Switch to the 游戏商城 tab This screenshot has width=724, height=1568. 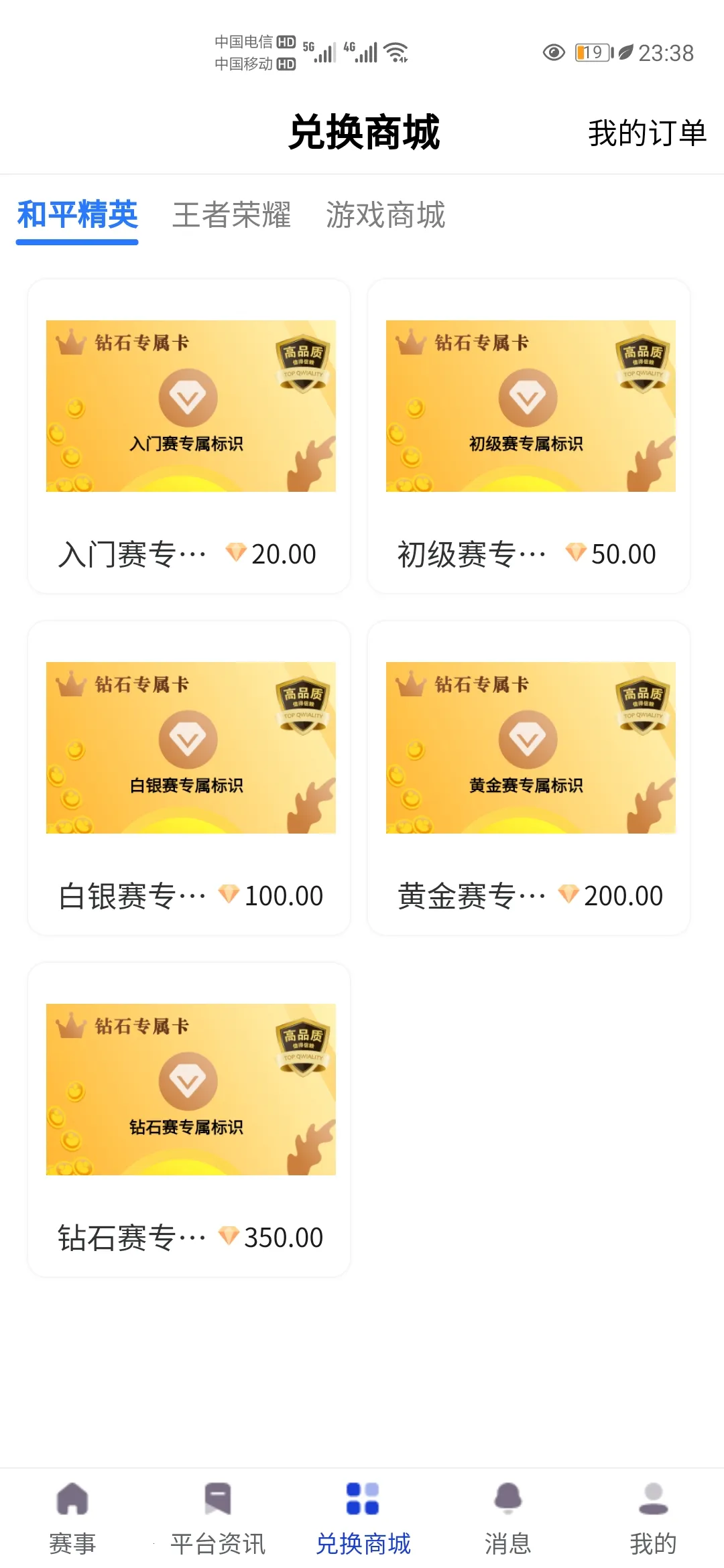385,215
